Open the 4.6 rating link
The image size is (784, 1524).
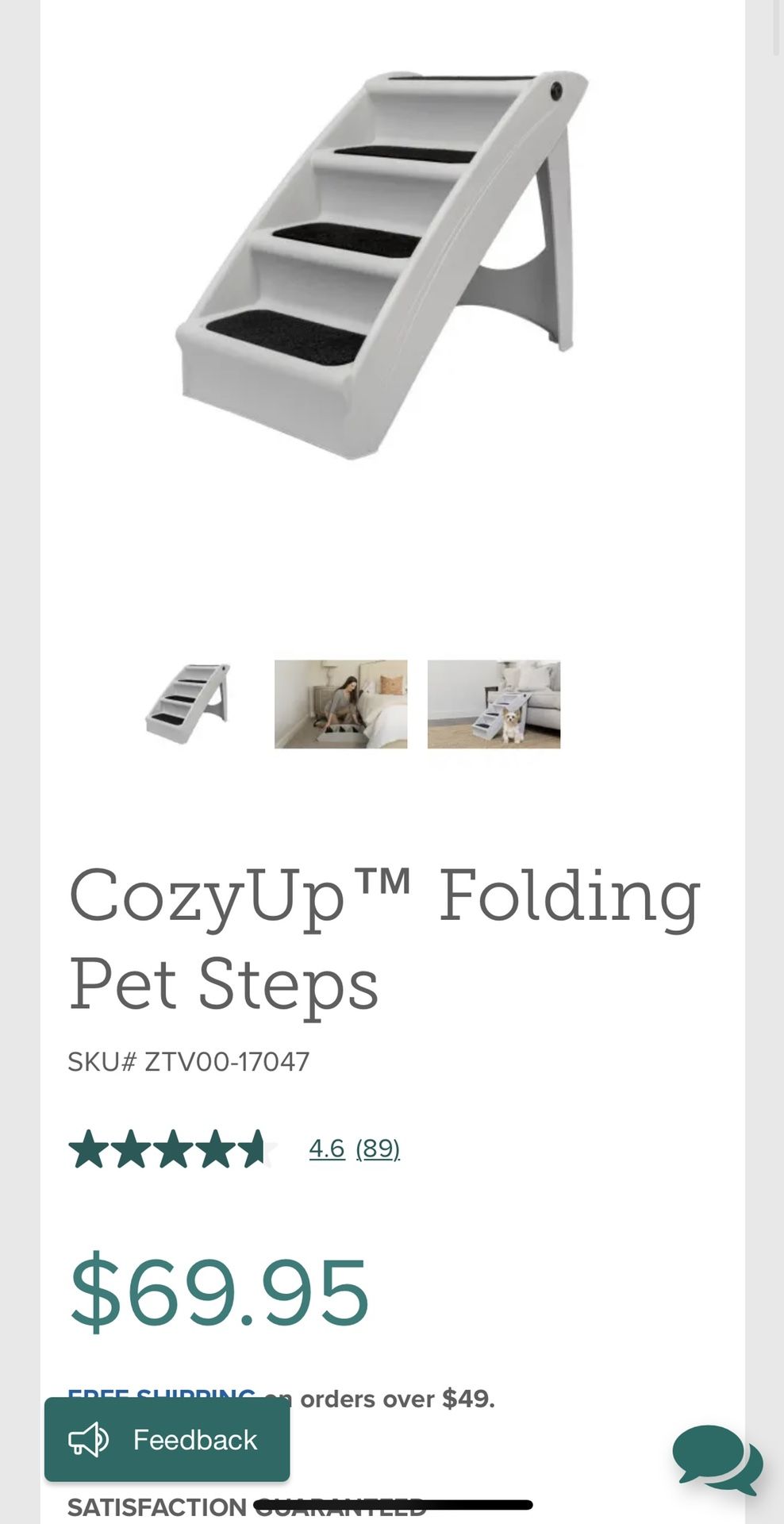pos(326,1148)
